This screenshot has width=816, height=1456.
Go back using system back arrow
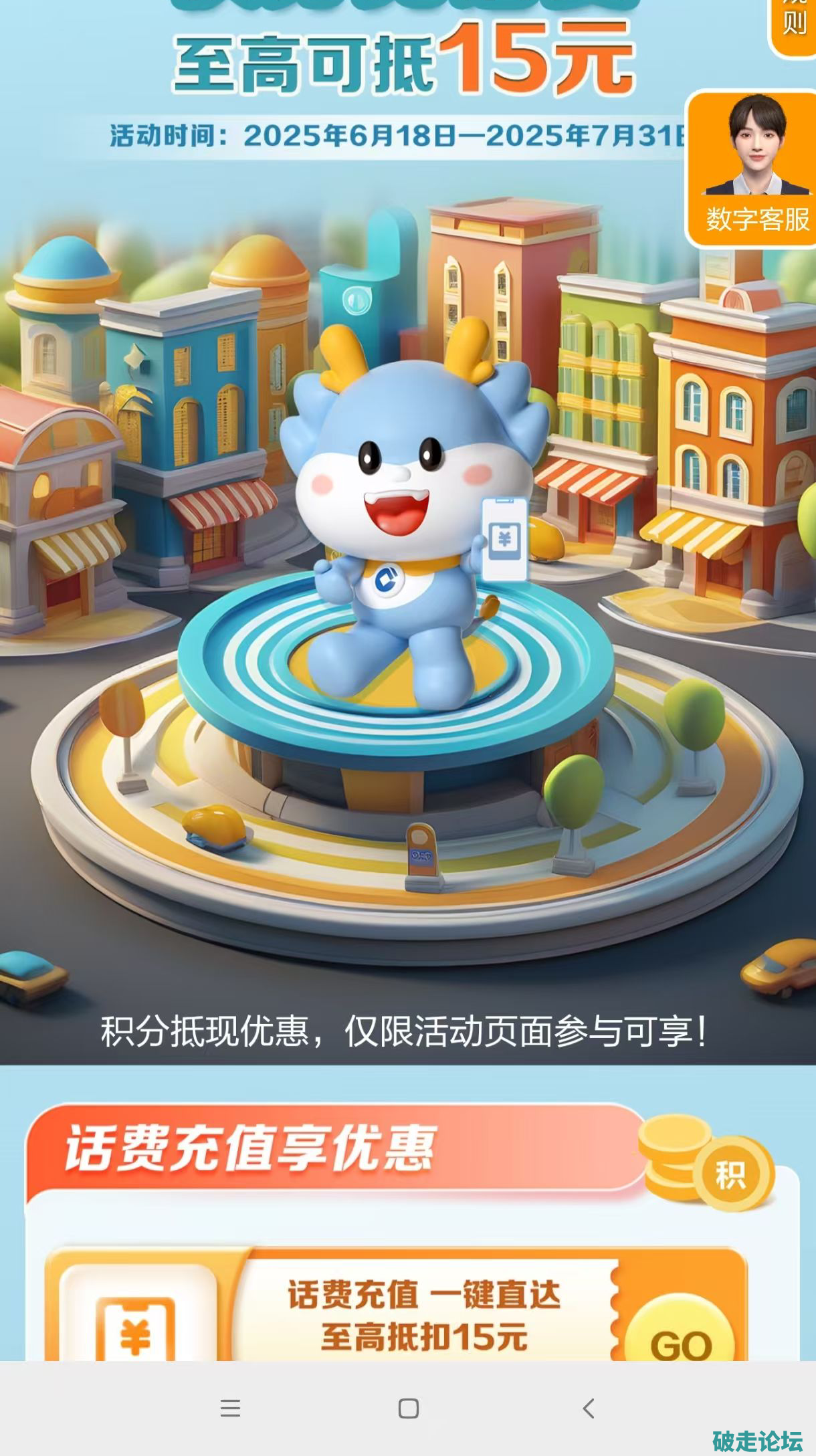[589, 1408]
